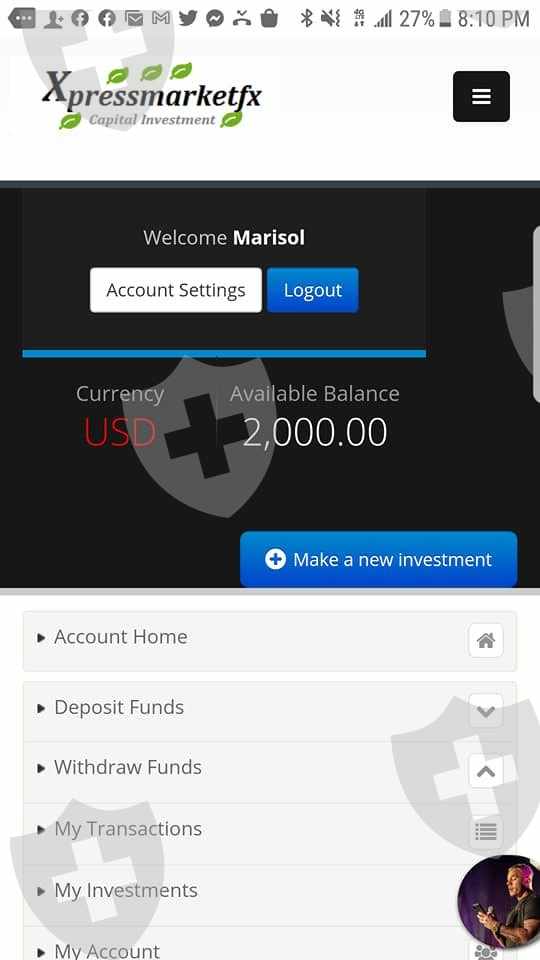View My Transactions
The height and width of the screenshot is (960, 540).
click(x=269, y=833)
